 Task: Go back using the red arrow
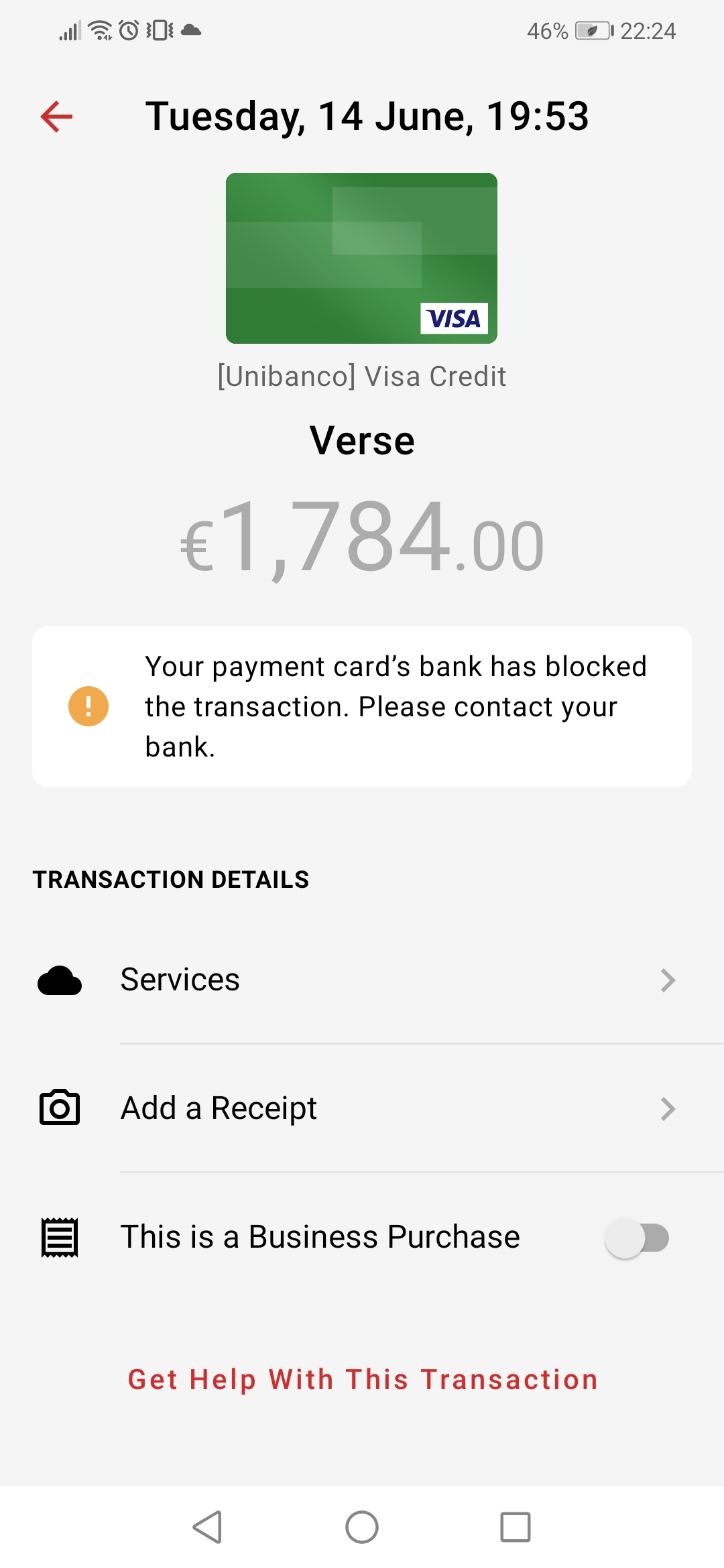click(x=56, y=117)
